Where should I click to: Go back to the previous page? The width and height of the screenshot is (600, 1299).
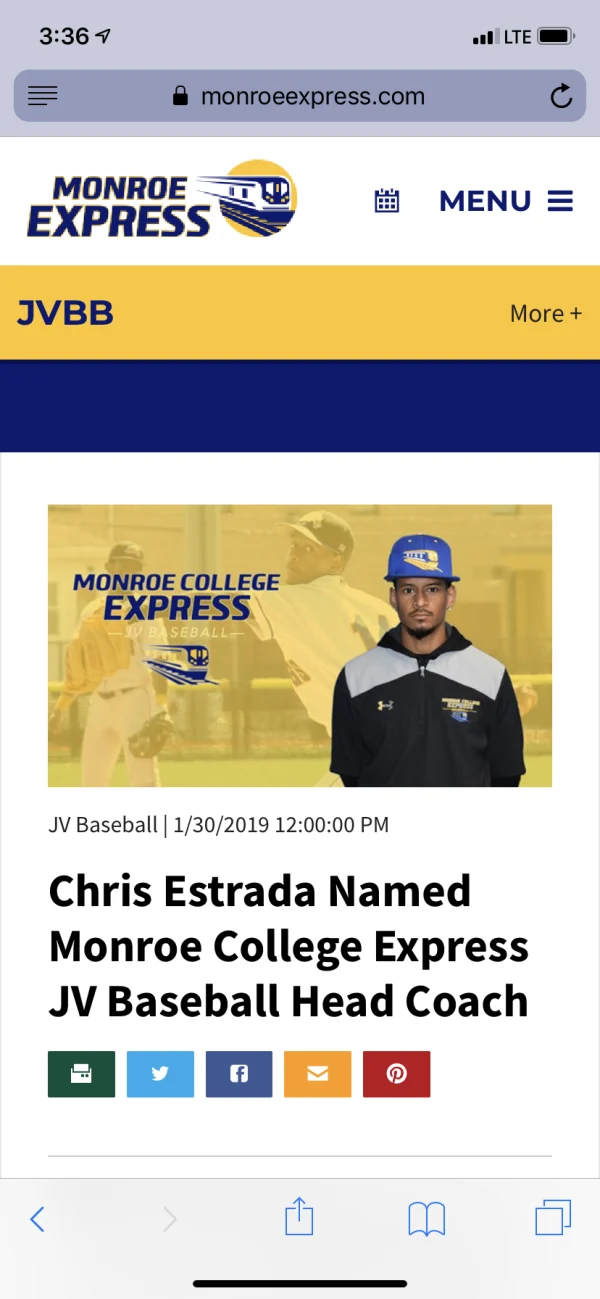click(x=37, y=1219)
